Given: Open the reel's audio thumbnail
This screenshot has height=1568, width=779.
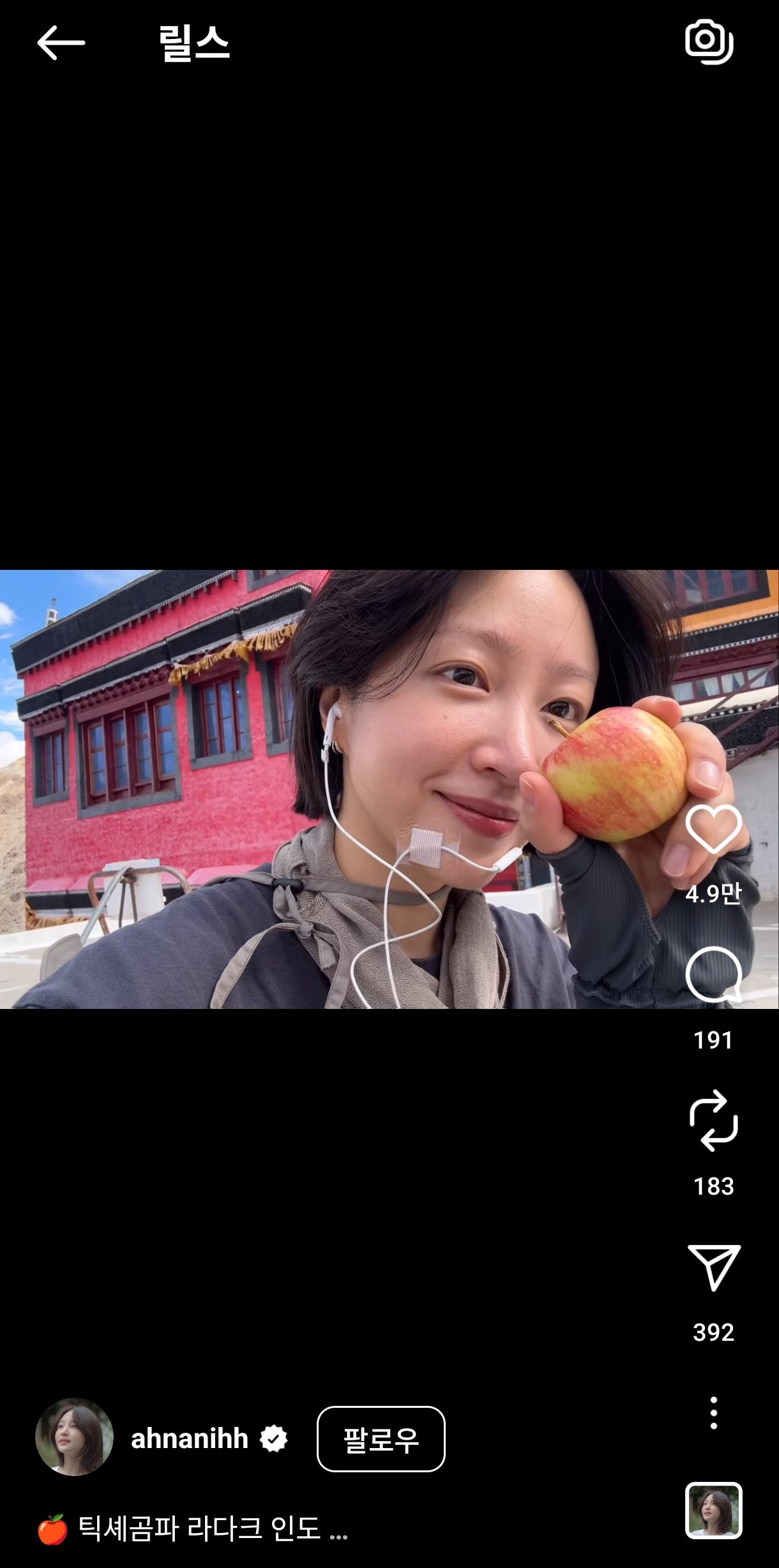Looking at the screenshot, I should tap(713, 1511).
